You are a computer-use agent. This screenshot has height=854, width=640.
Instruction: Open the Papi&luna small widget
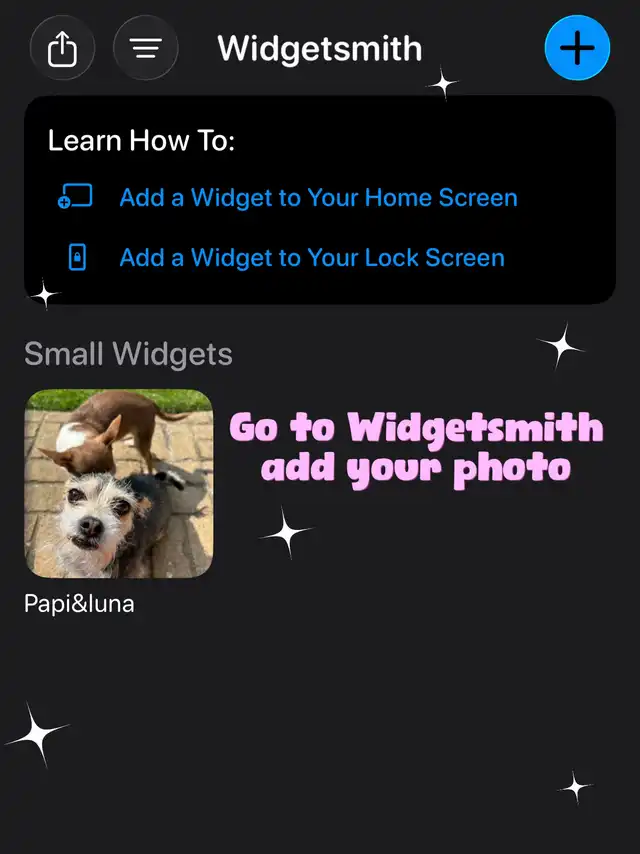[x=118, y=484]
